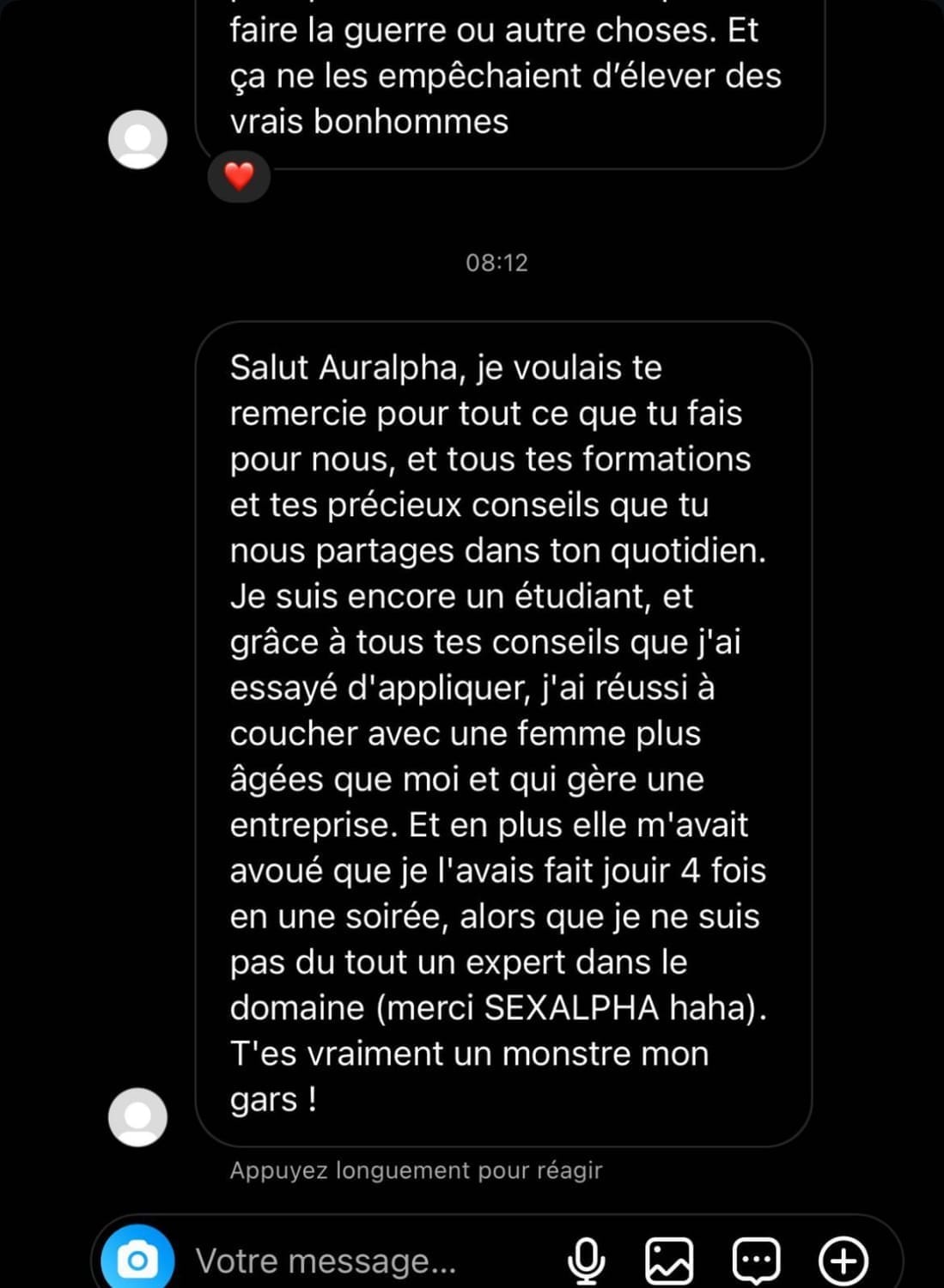
Task: Open the camera from the message bar
Action: [137, 1261]
